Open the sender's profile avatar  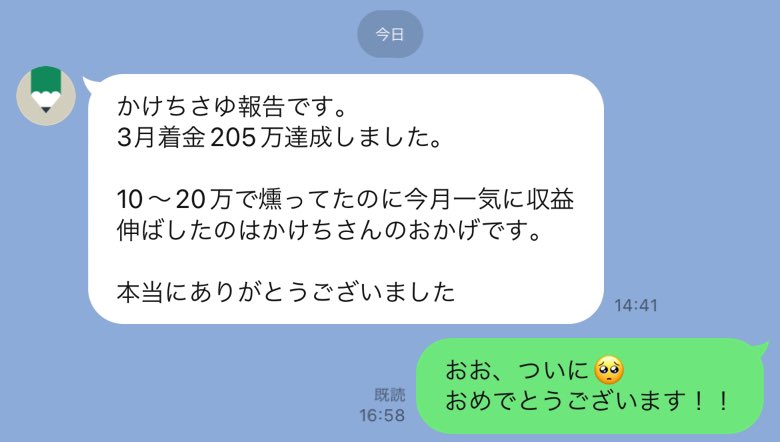coord(46,97)
